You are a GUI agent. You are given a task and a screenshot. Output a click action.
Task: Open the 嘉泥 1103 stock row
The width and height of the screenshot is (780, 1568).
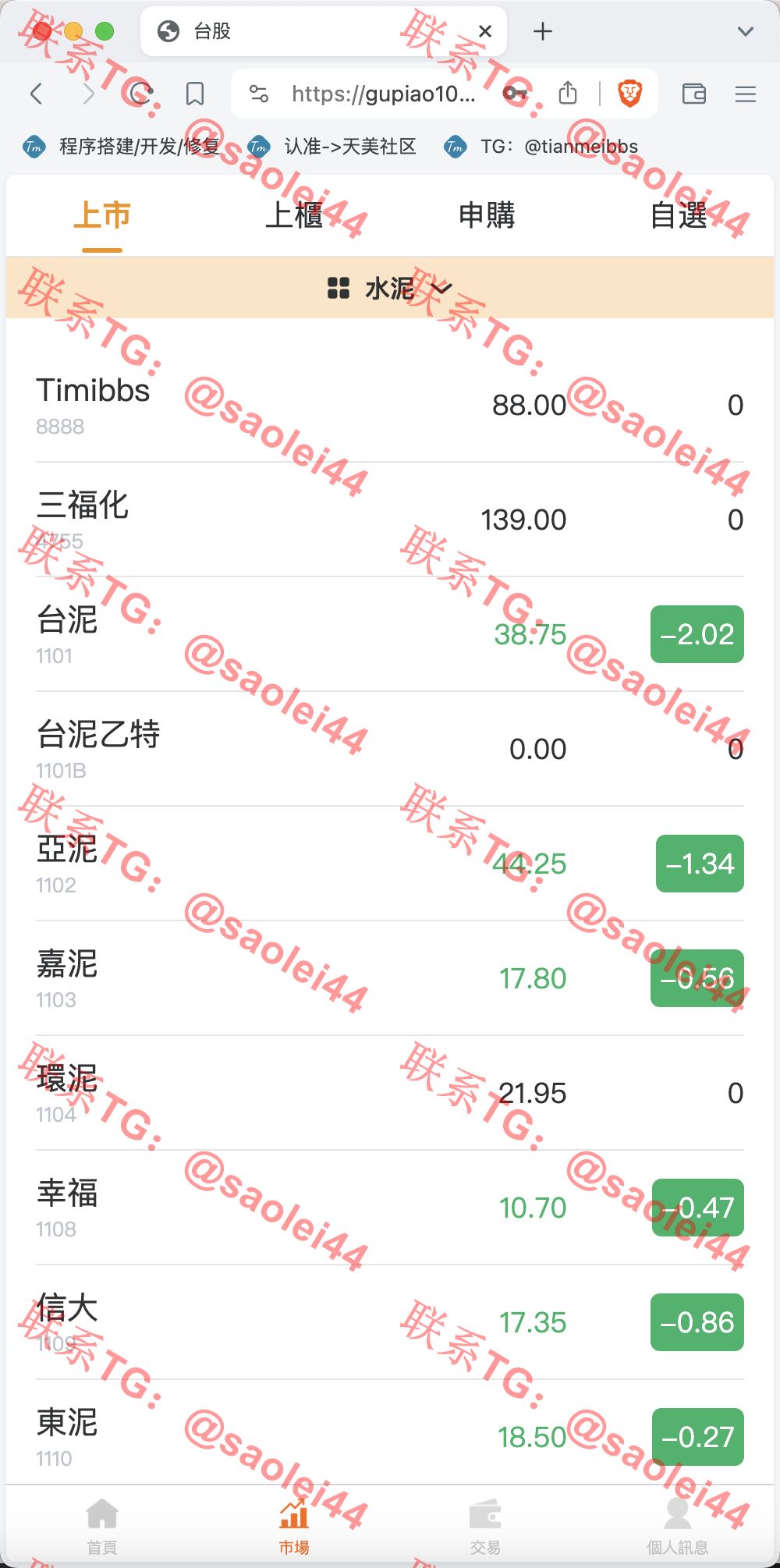click(x=390, y=978)
